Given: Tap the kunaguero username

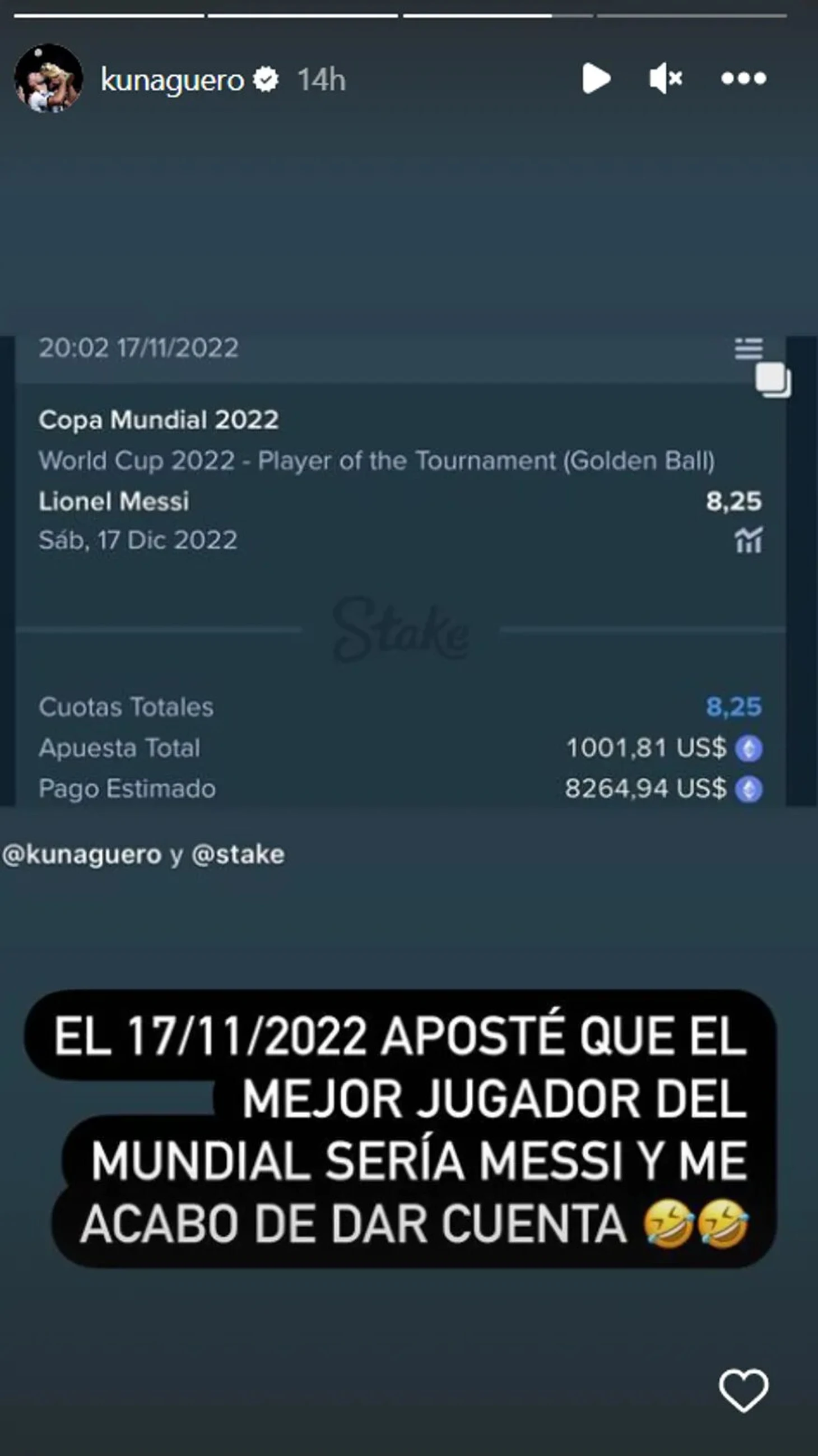Looking at the screenshot, I should 172,79.
